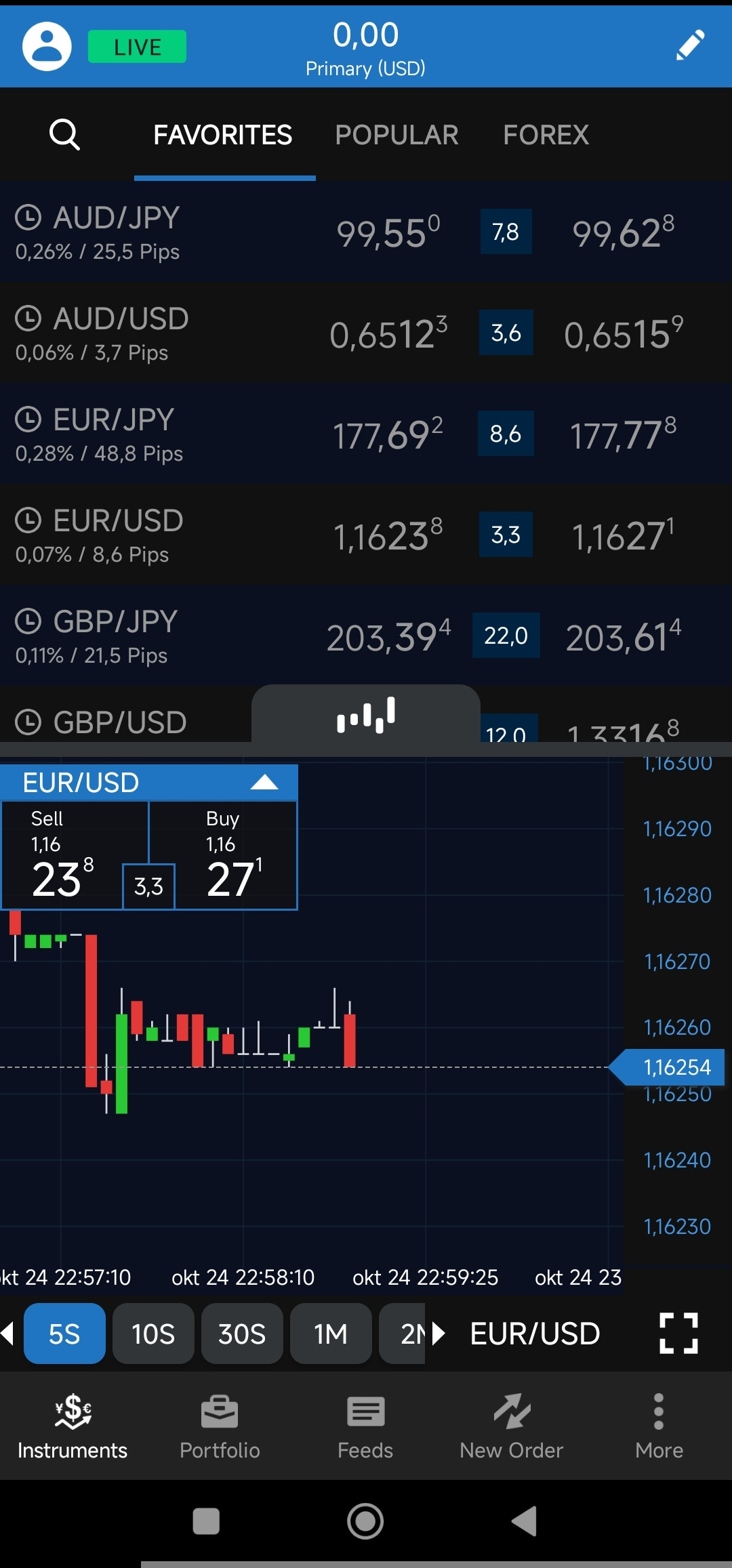The image size is (732, 1568).
Task: Collapse the EUR/USD quote panel
Action: [264, 783]
